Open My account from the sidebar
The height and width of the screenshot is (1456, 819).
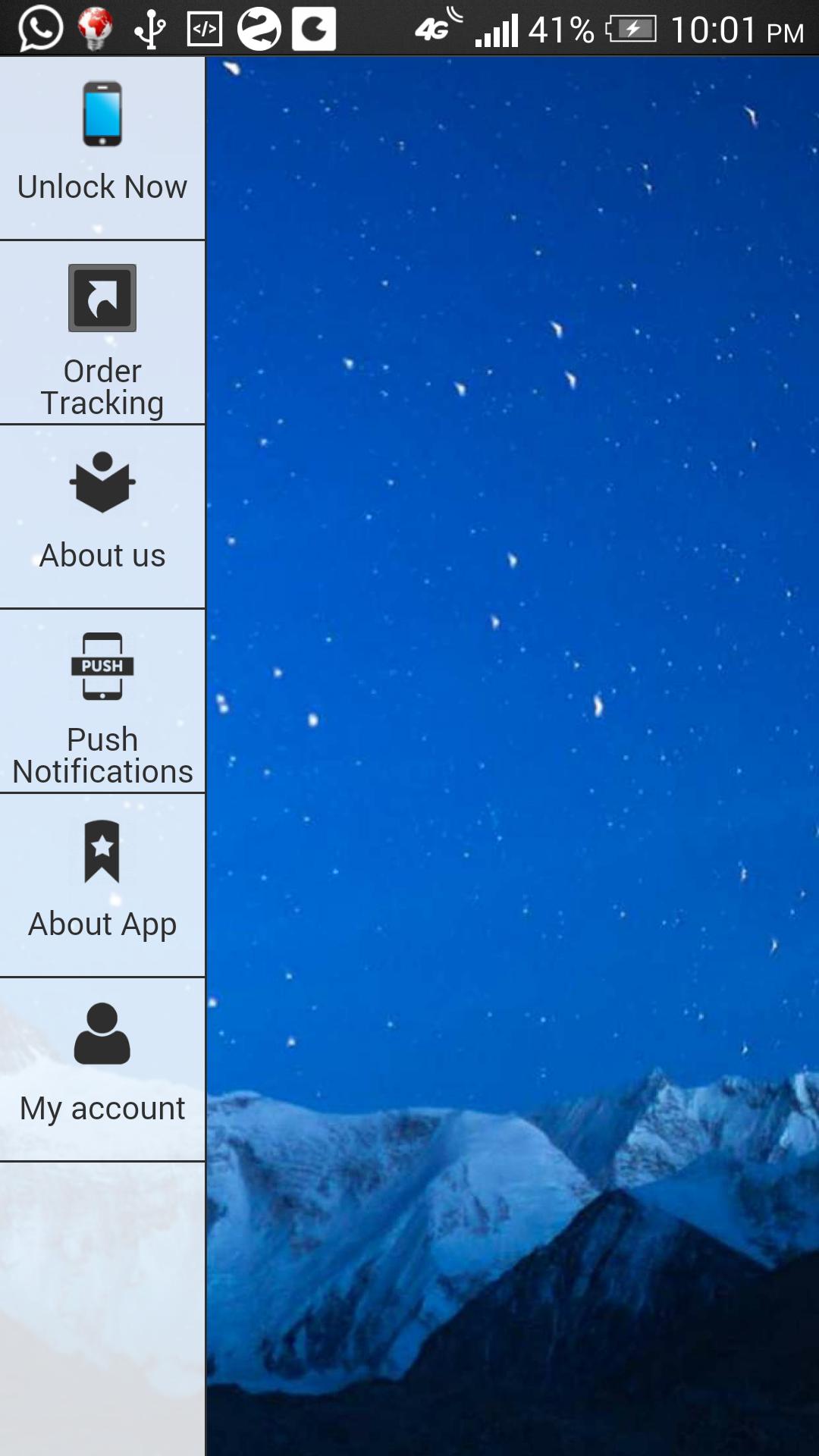coord(102,1108)
